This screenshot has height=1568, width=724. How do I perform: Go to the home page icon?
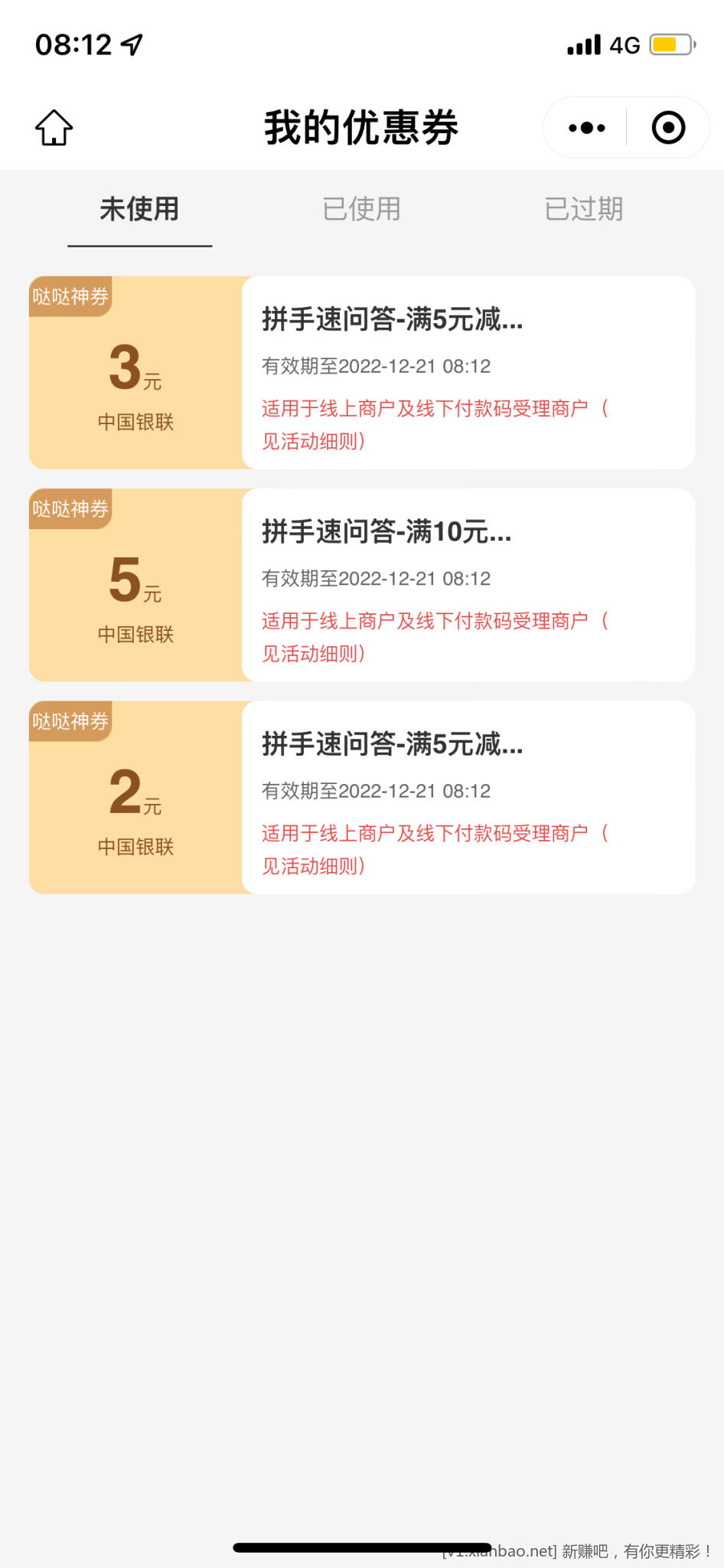54,128
